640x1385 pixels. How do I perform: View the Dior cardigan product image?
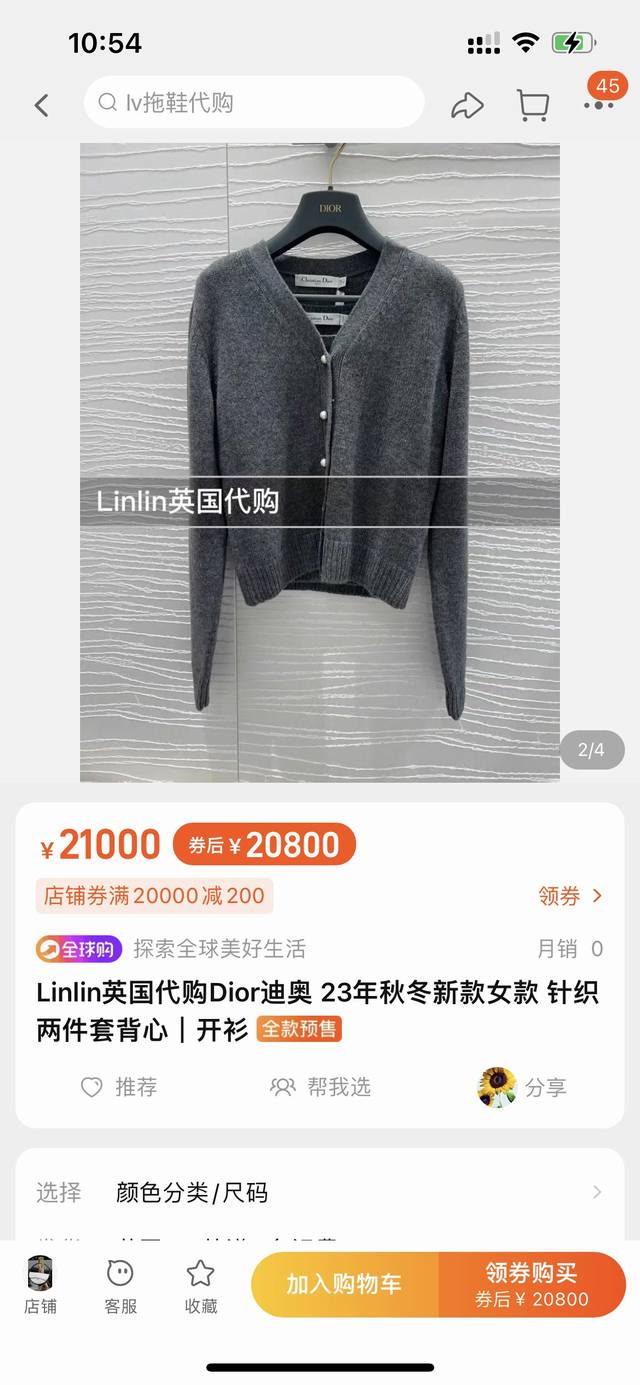point(320,460)
